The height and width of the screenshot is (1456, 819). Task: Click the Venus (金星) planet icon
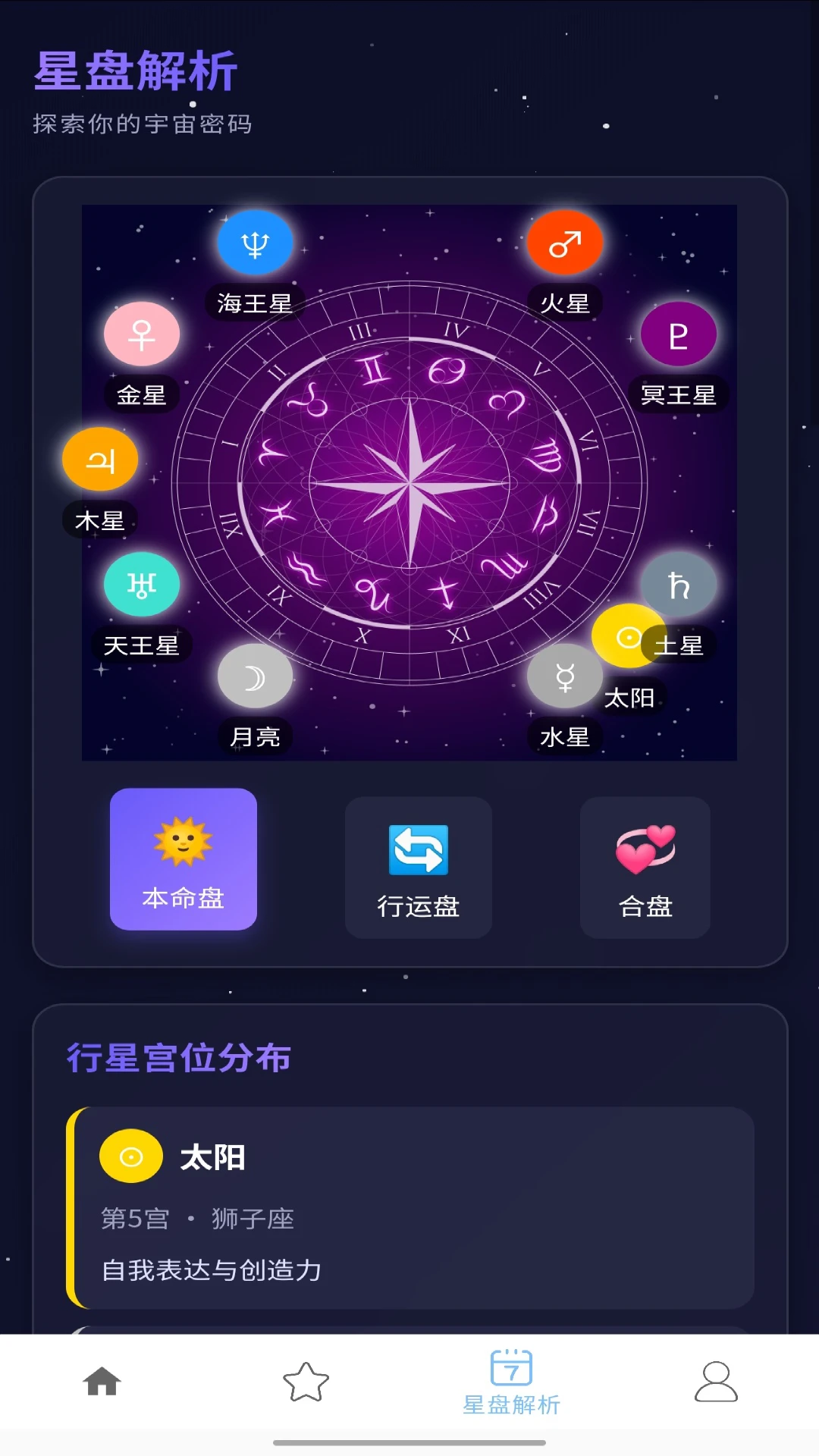[142, 334]
